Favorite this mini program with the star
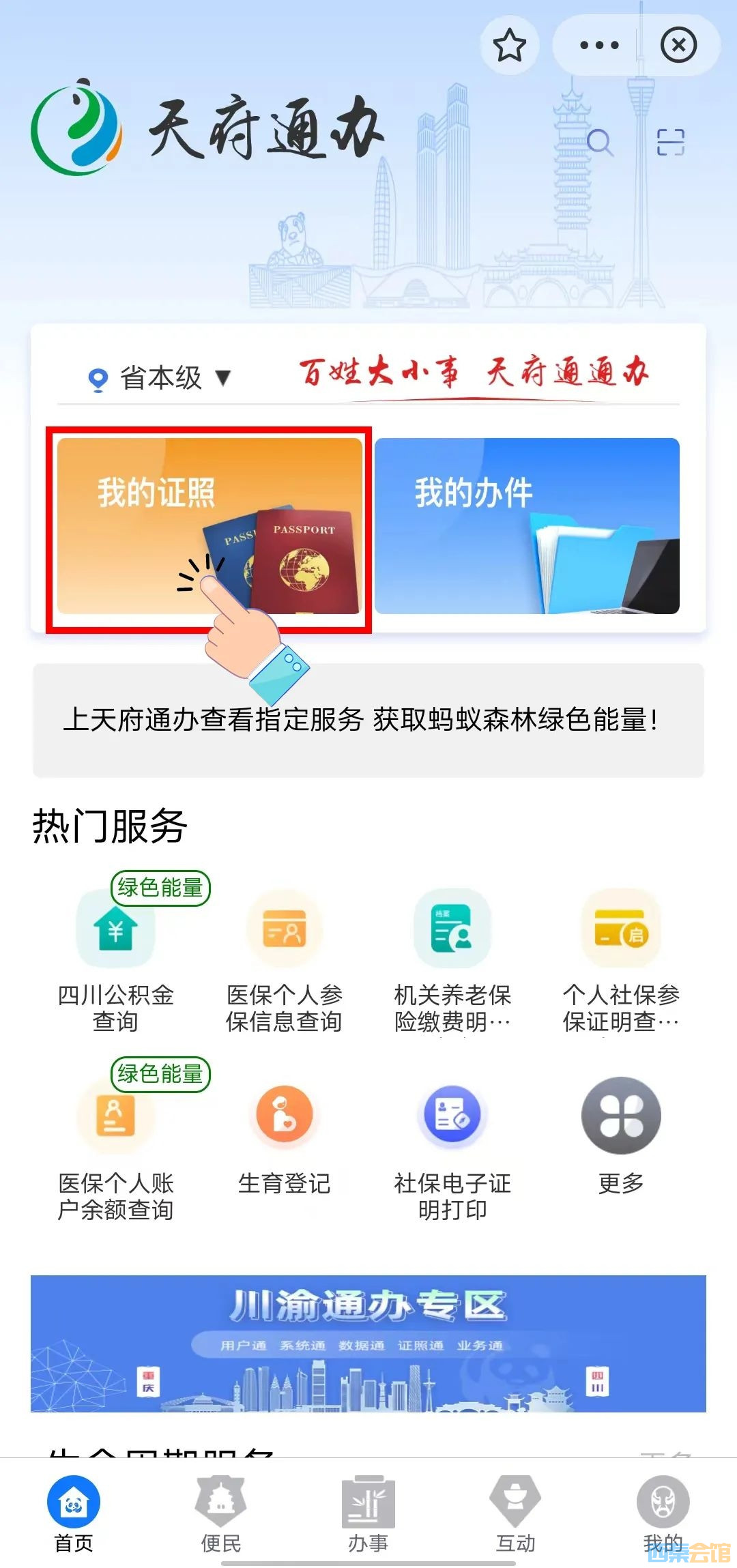 (509, 46)
